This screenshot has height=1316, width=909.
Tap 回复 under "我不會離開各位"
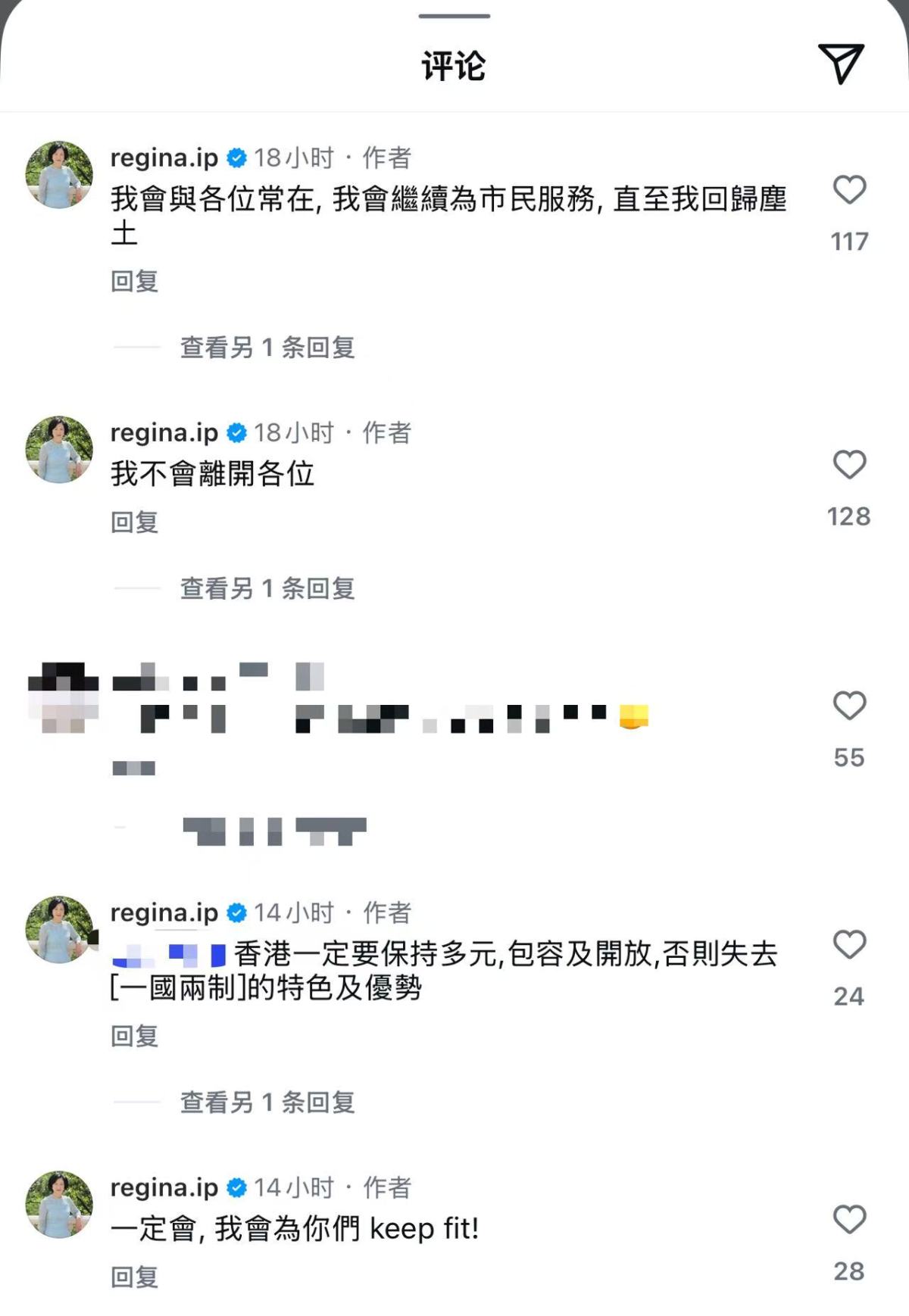click(134, 522)
